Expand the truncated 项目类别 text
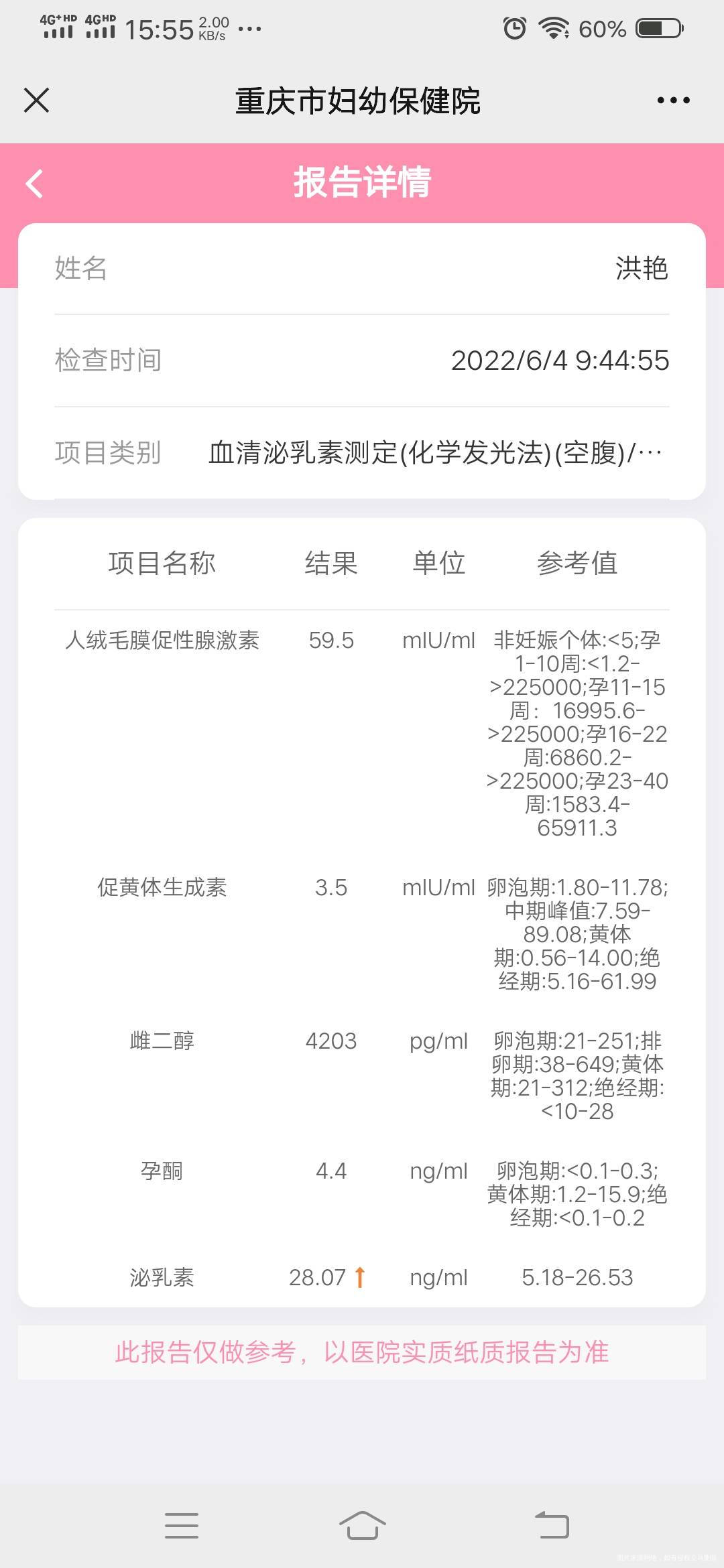The width and height of the screenshot is (724, 1568). click(434, 453)
